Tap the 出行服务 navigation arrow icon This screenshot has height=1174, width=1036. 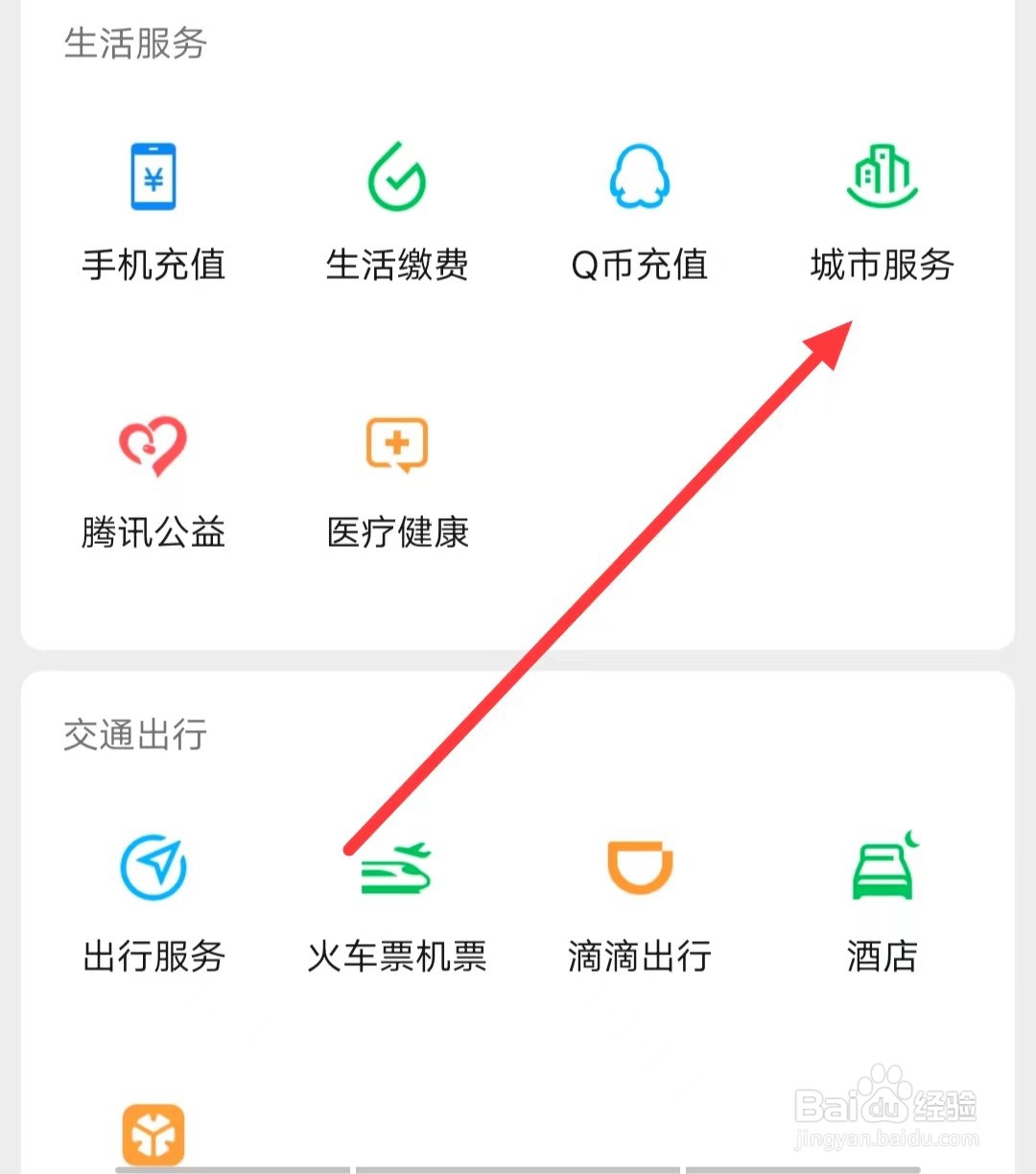153,866
